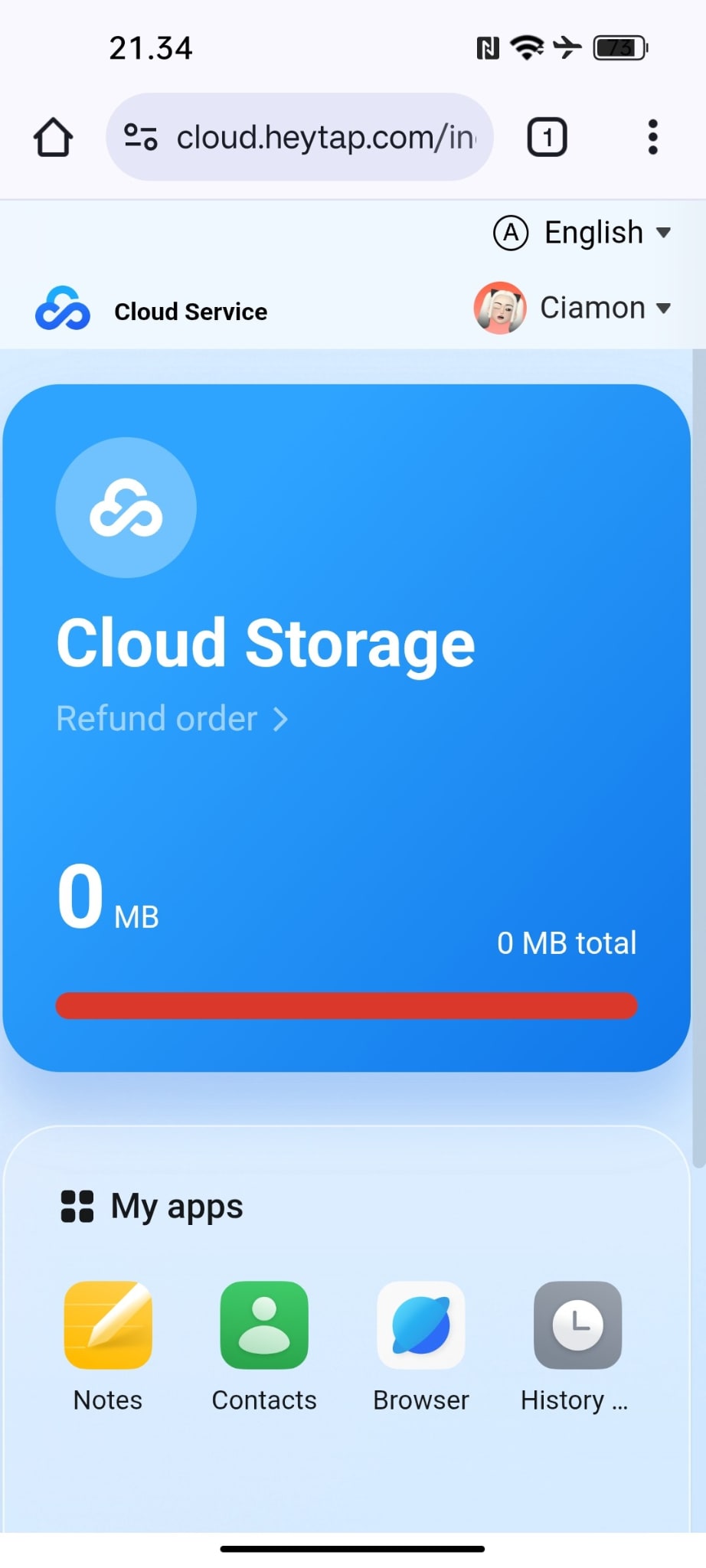Open the language globe icon
Screen dimensions: 706x1568
510,233
